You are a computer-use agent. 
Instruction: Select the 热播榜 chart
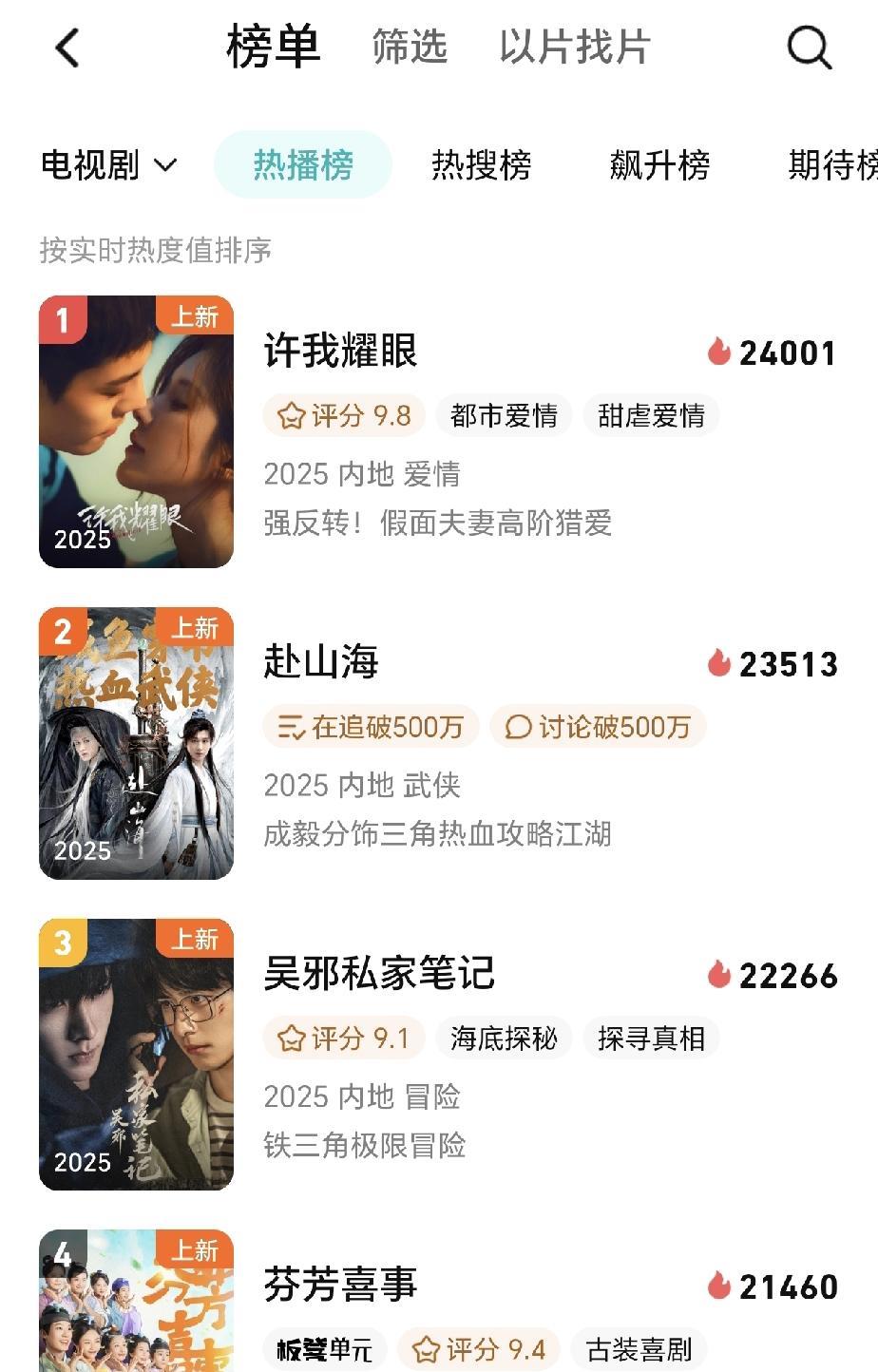point(303,165)
